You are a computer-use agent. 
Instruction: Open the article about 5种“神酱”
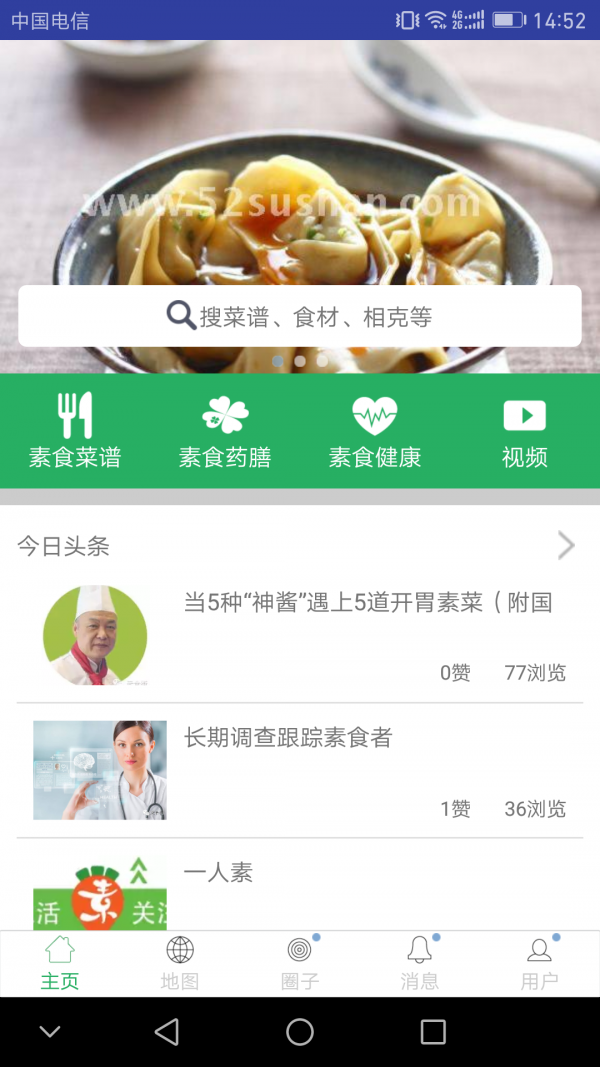click(x=367, y=603)
